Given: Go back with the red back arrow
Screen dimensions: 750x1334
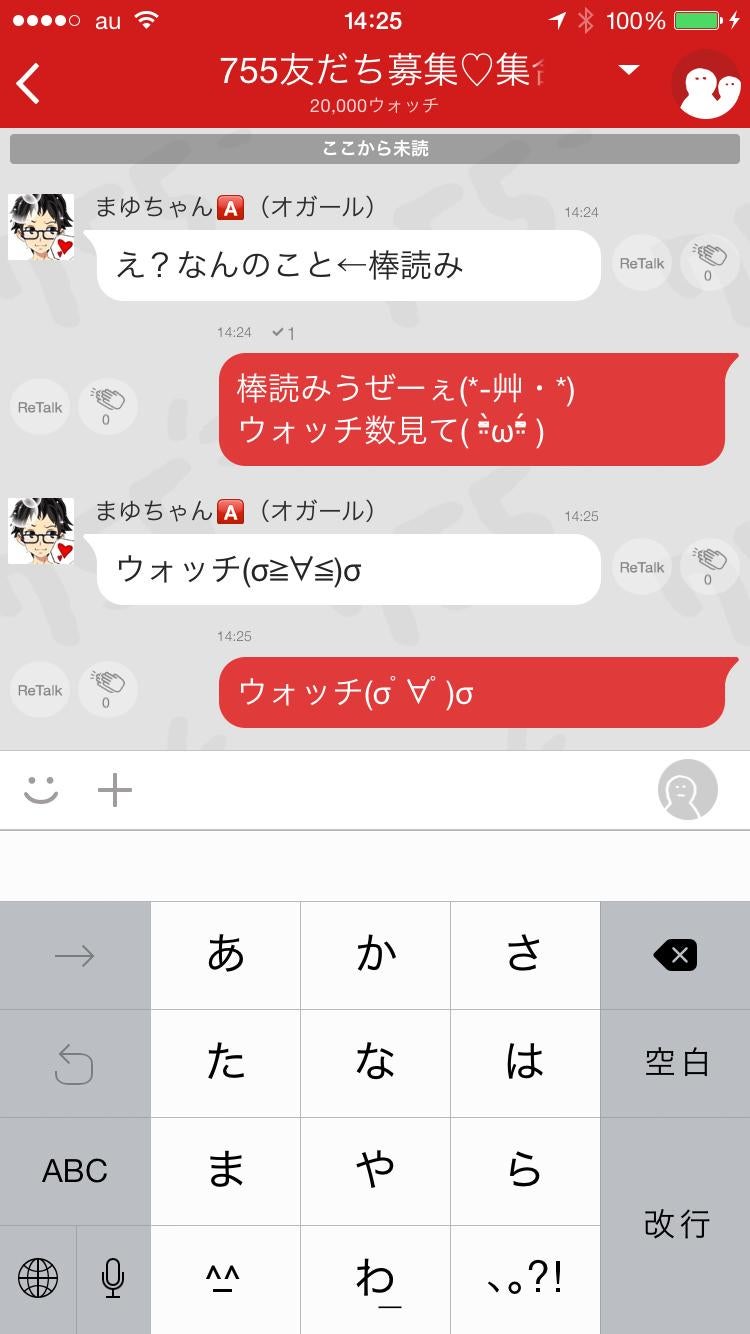Looking at the screenshot, I should click(x=28, y=82).
